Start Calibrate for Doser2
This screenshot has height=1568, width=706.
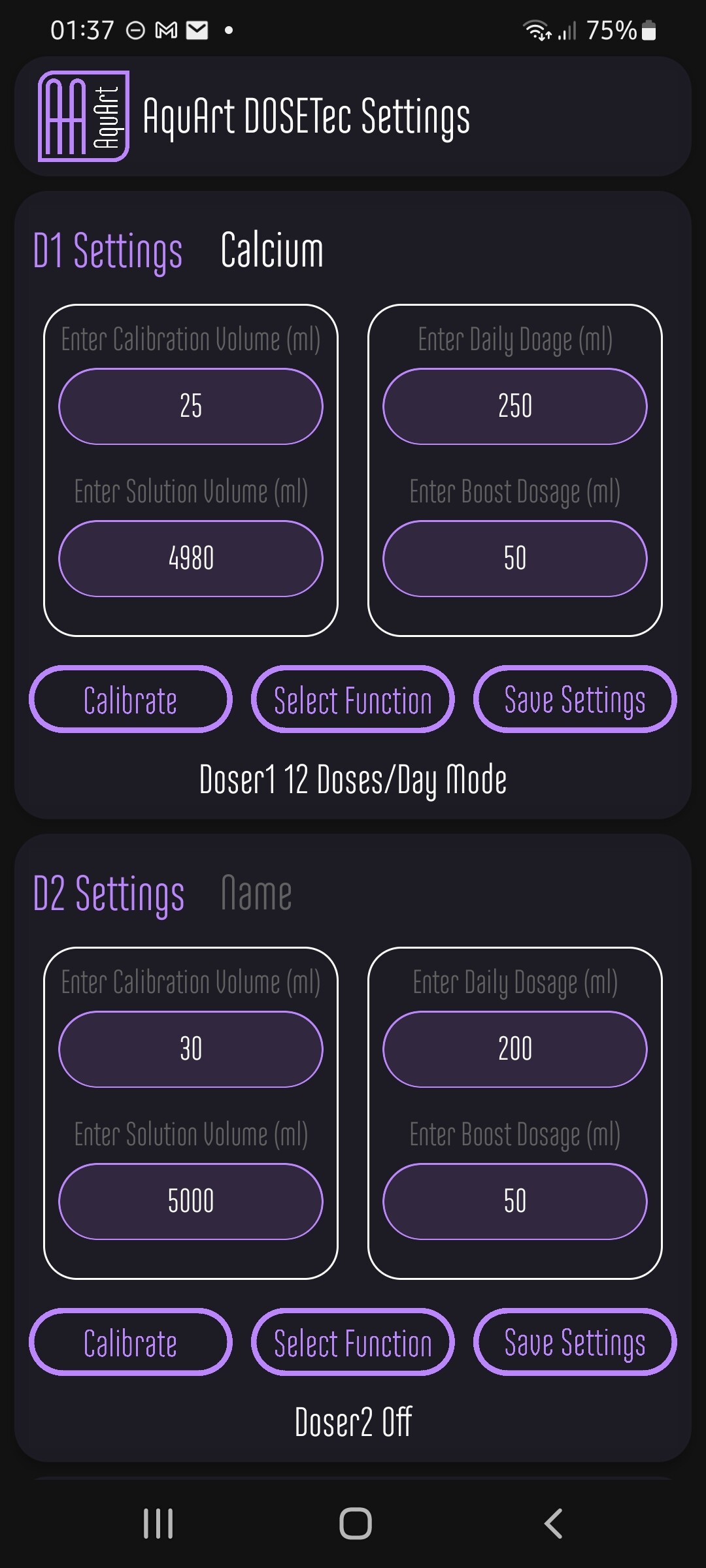point(130,1343)
